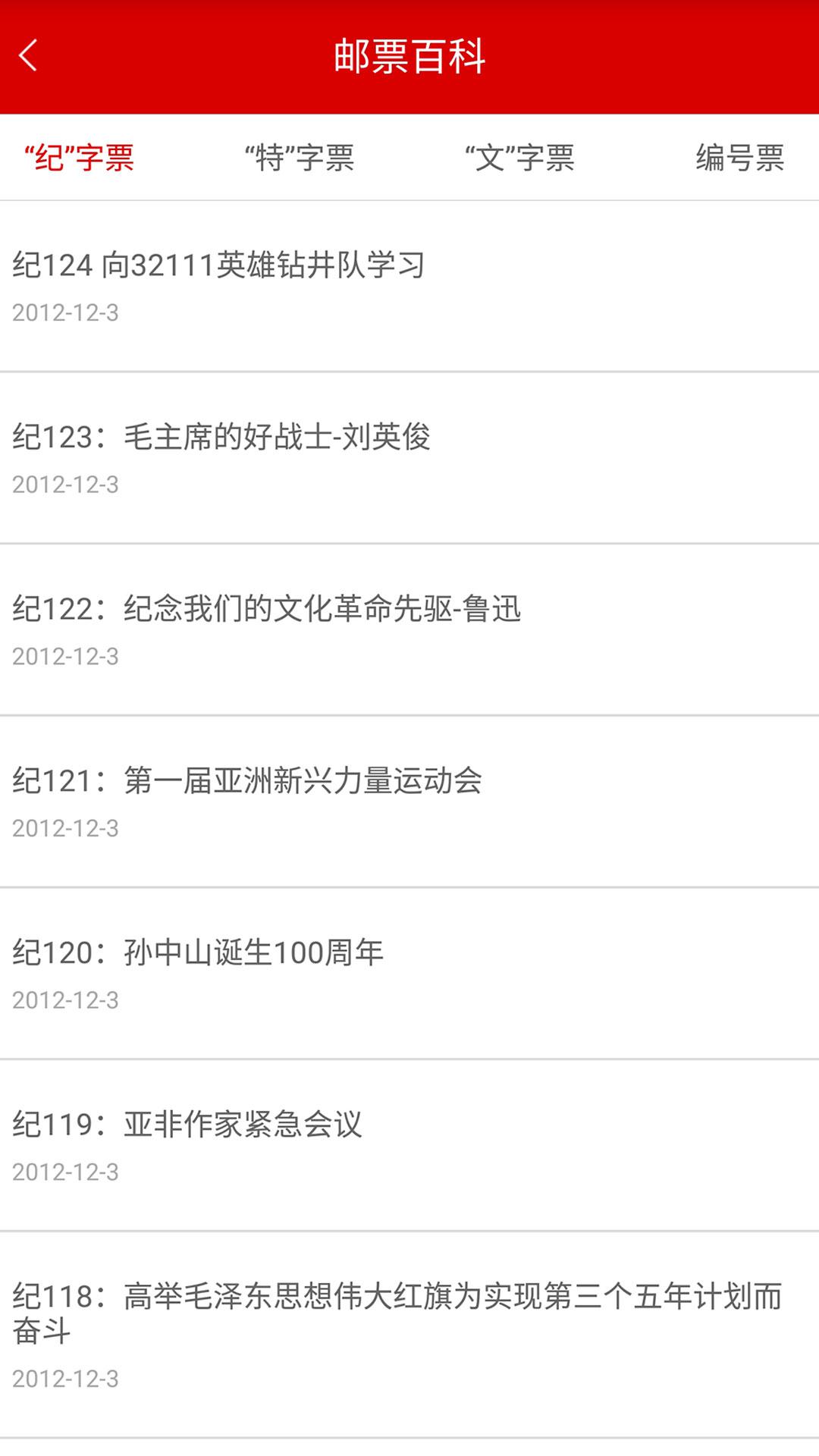Screen dimensions: 819x1456
Task: Open 纪121 第一届亚洲新兴力量运动会
Action: coord(409,802)
